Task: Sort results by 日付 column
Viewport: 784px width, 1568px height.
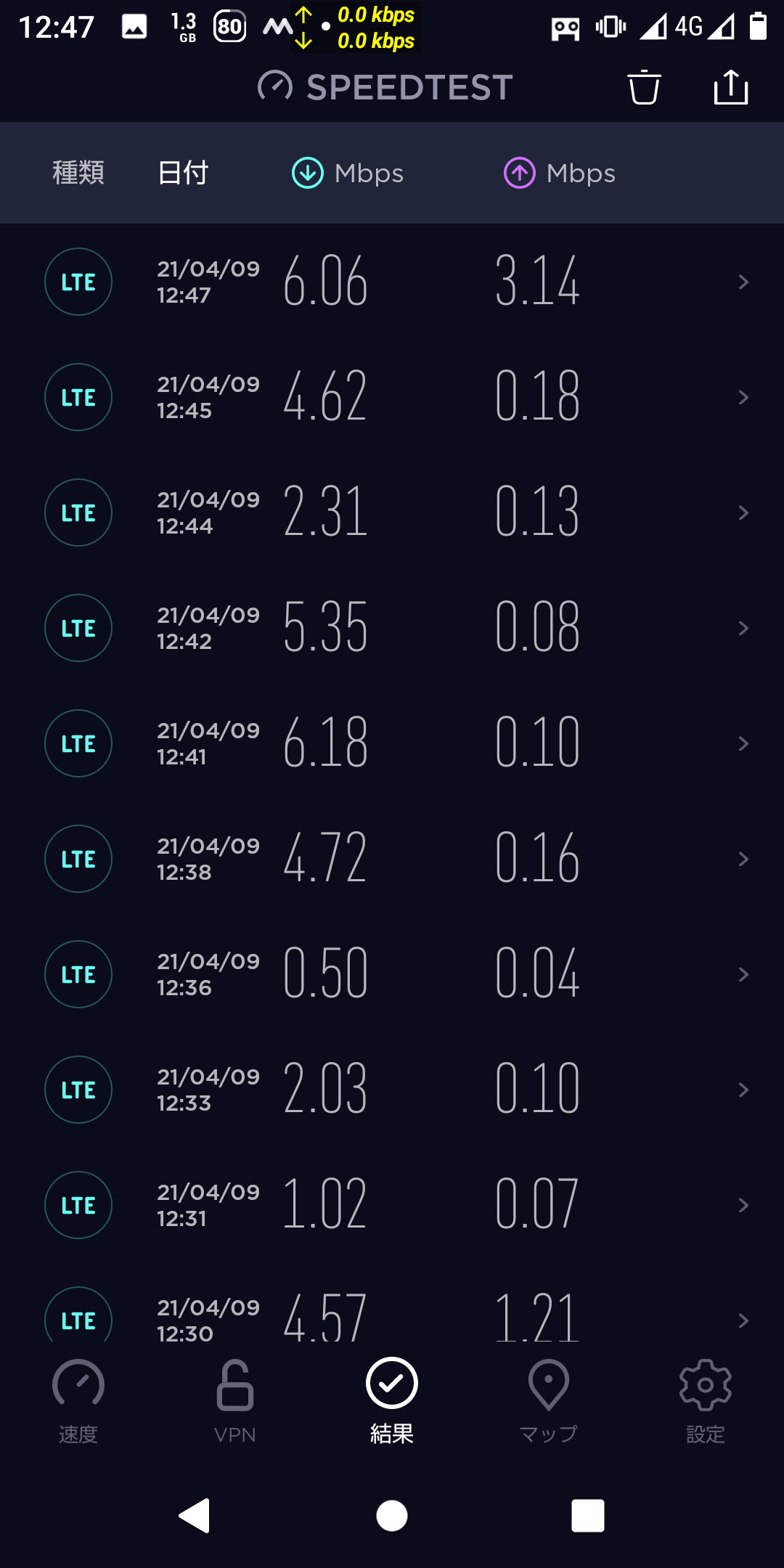Action: [183, 173]
